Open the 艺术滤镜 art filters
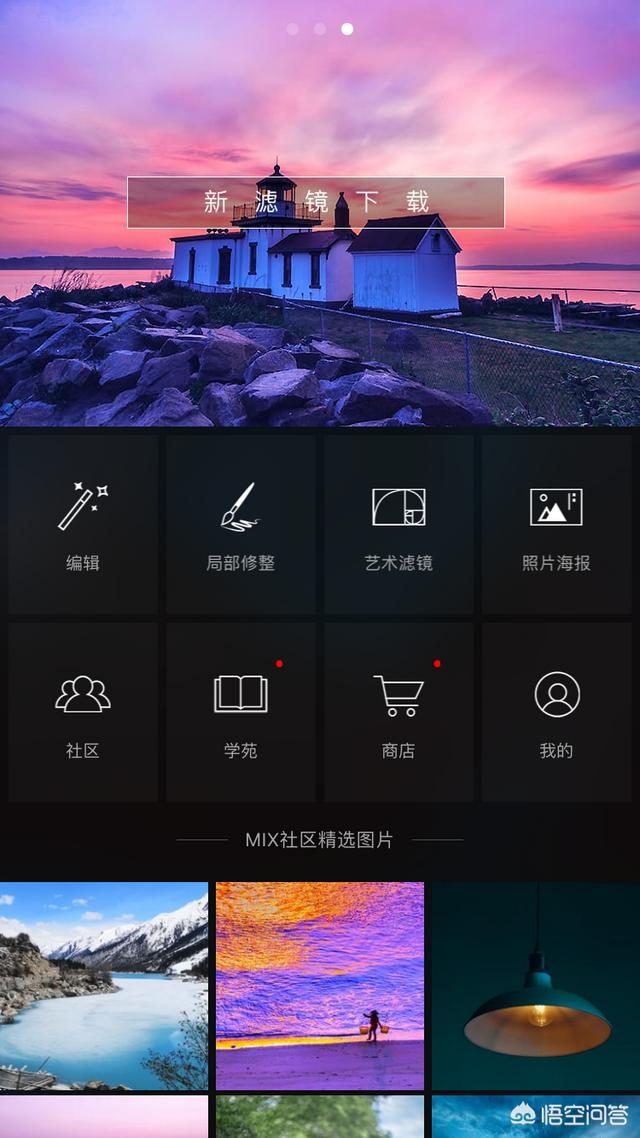Image resolution: width=640 pixels, height=1138 pixels. tap(398, 524)
